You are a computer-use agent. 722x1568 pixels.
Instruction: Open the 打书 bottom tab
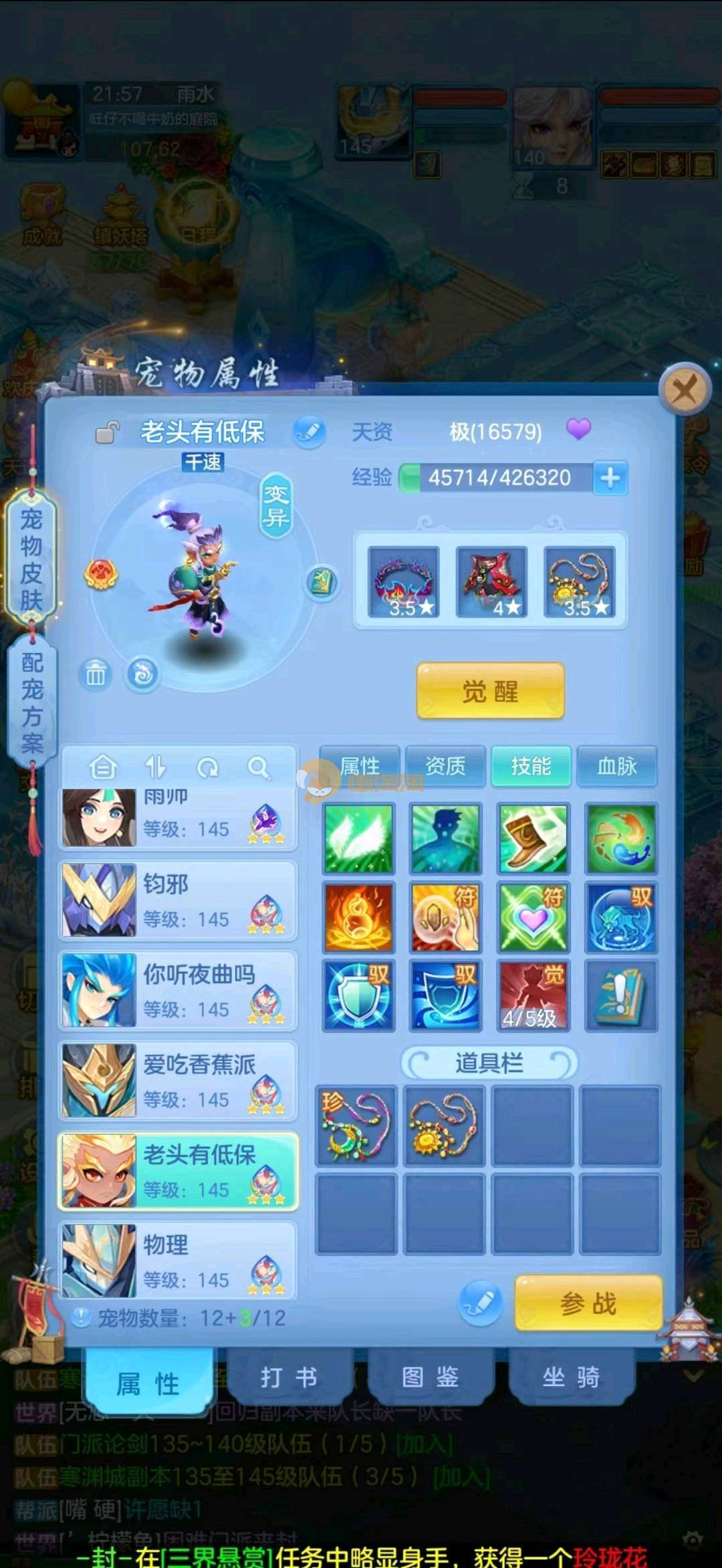tap(289, 1378)
